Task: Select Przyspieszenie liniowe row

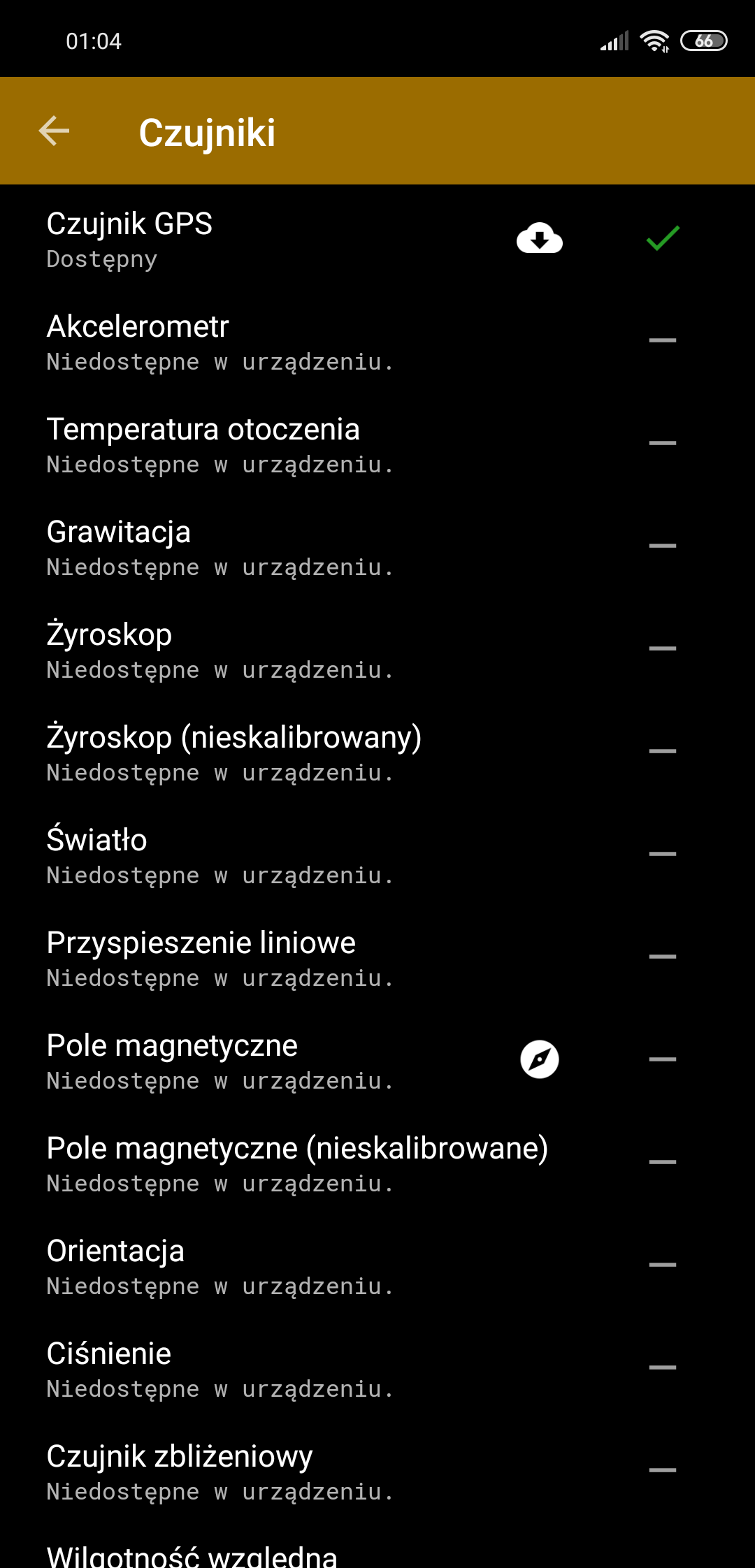Action: point(280,959)
